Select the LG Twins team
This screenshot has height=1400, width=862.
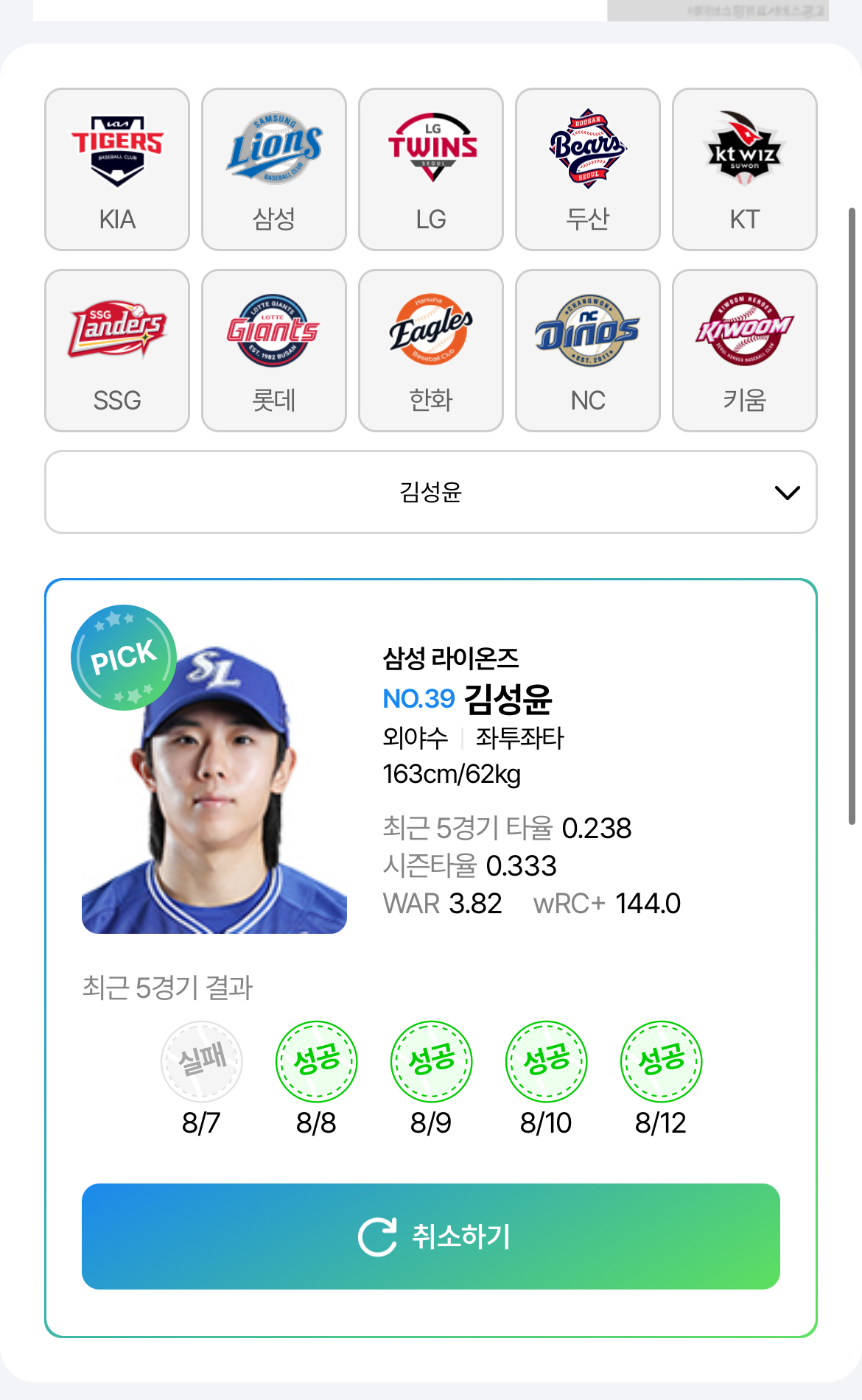point(431,169)
